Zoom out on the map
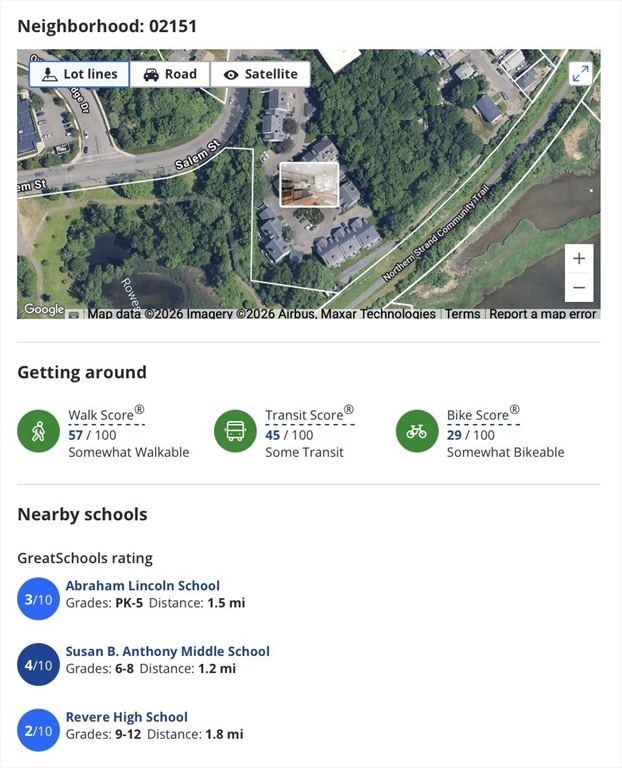Viewport: 622px width, 768px height. (x=579, y=288)
